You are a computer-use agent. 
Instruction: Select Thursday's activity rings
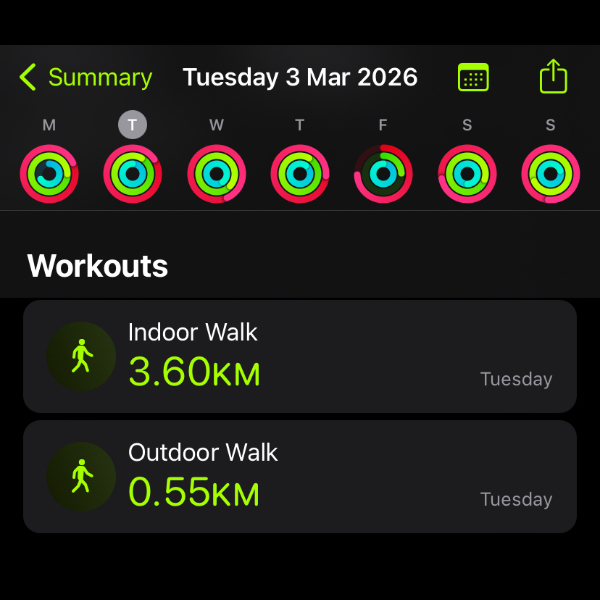(300, 174)
